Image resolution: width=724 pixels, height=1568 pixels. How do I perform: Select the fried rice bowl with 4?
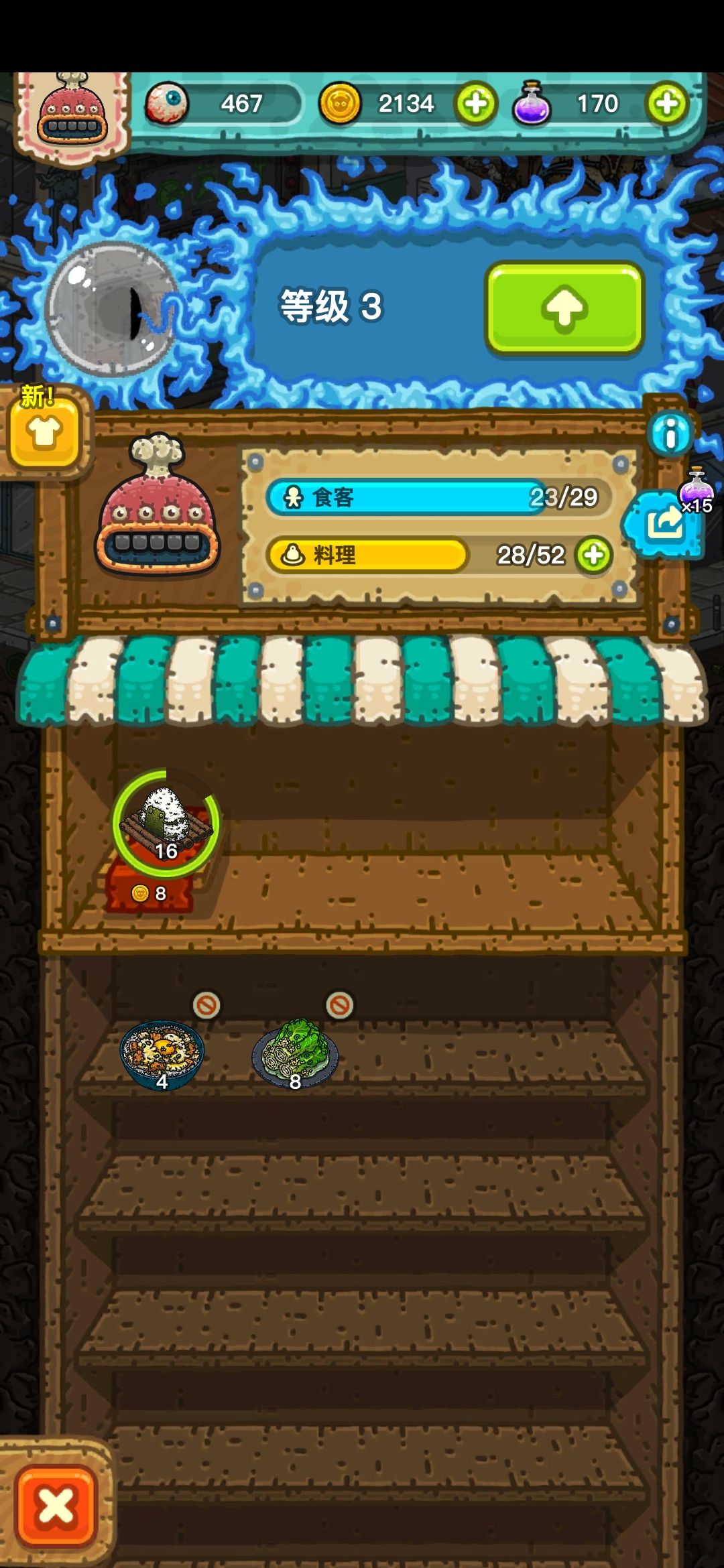162,1055
